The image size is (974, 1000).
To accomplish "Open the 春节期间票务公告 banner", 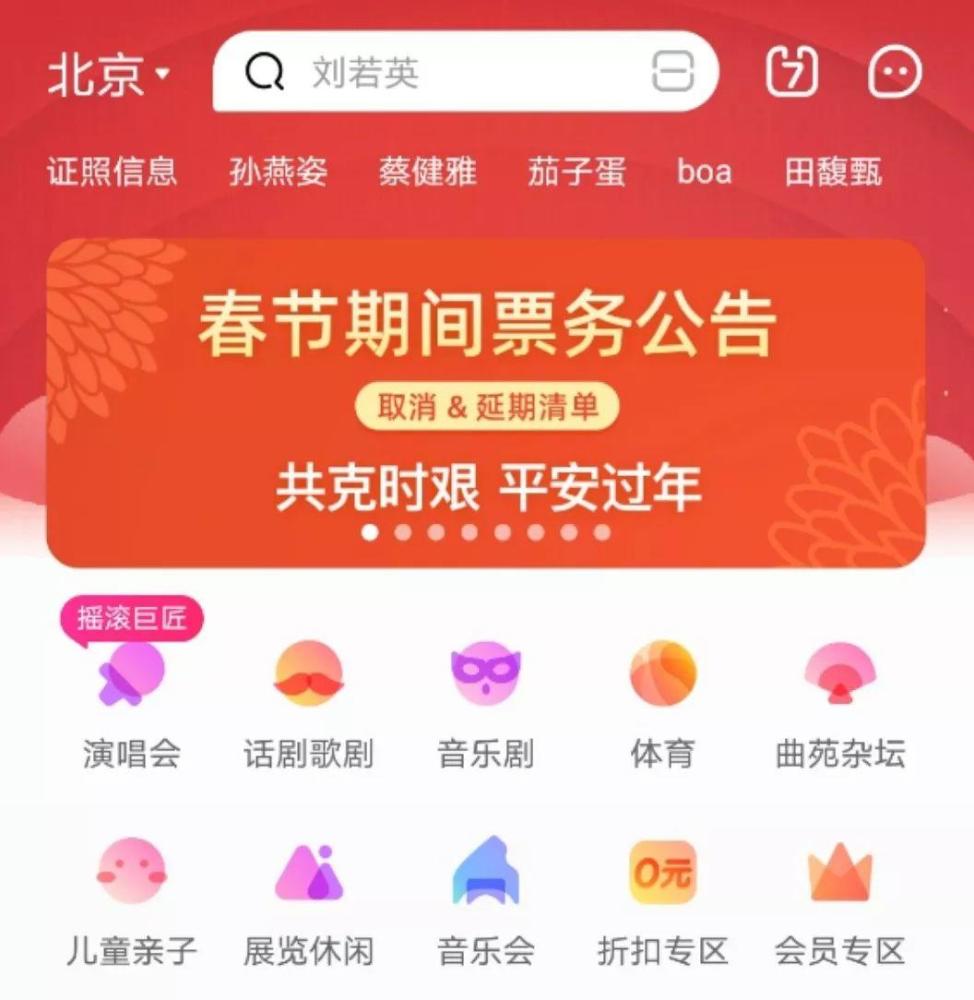I will click(x=486, y=402).
